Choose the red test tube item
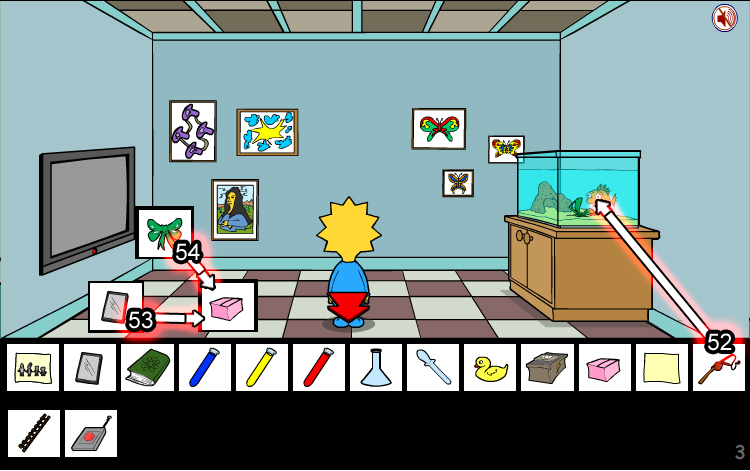 point(319,368)
